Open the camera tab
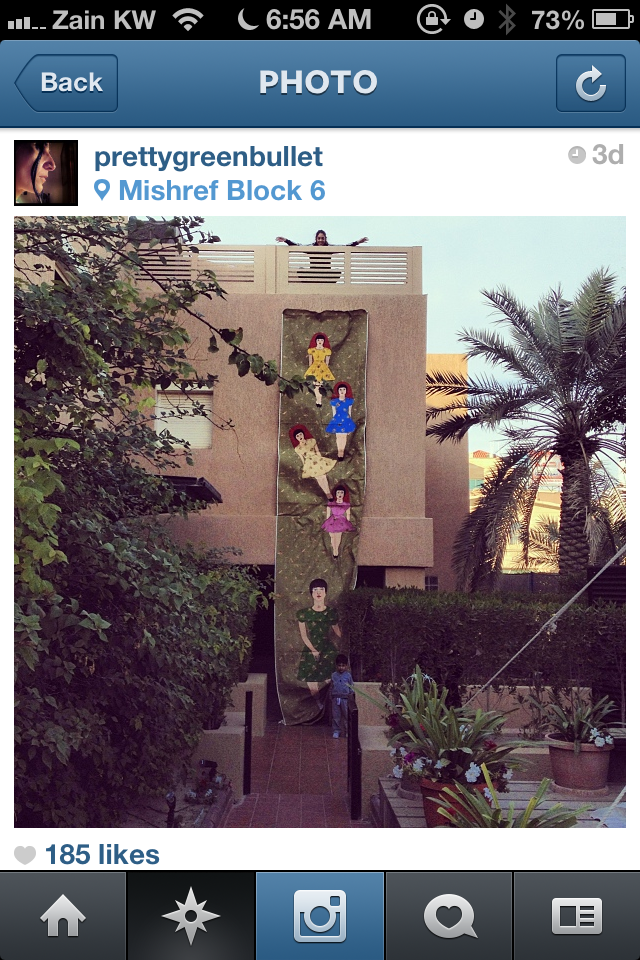The width and height of the screenshot is (640, 960). pos(320,916)
